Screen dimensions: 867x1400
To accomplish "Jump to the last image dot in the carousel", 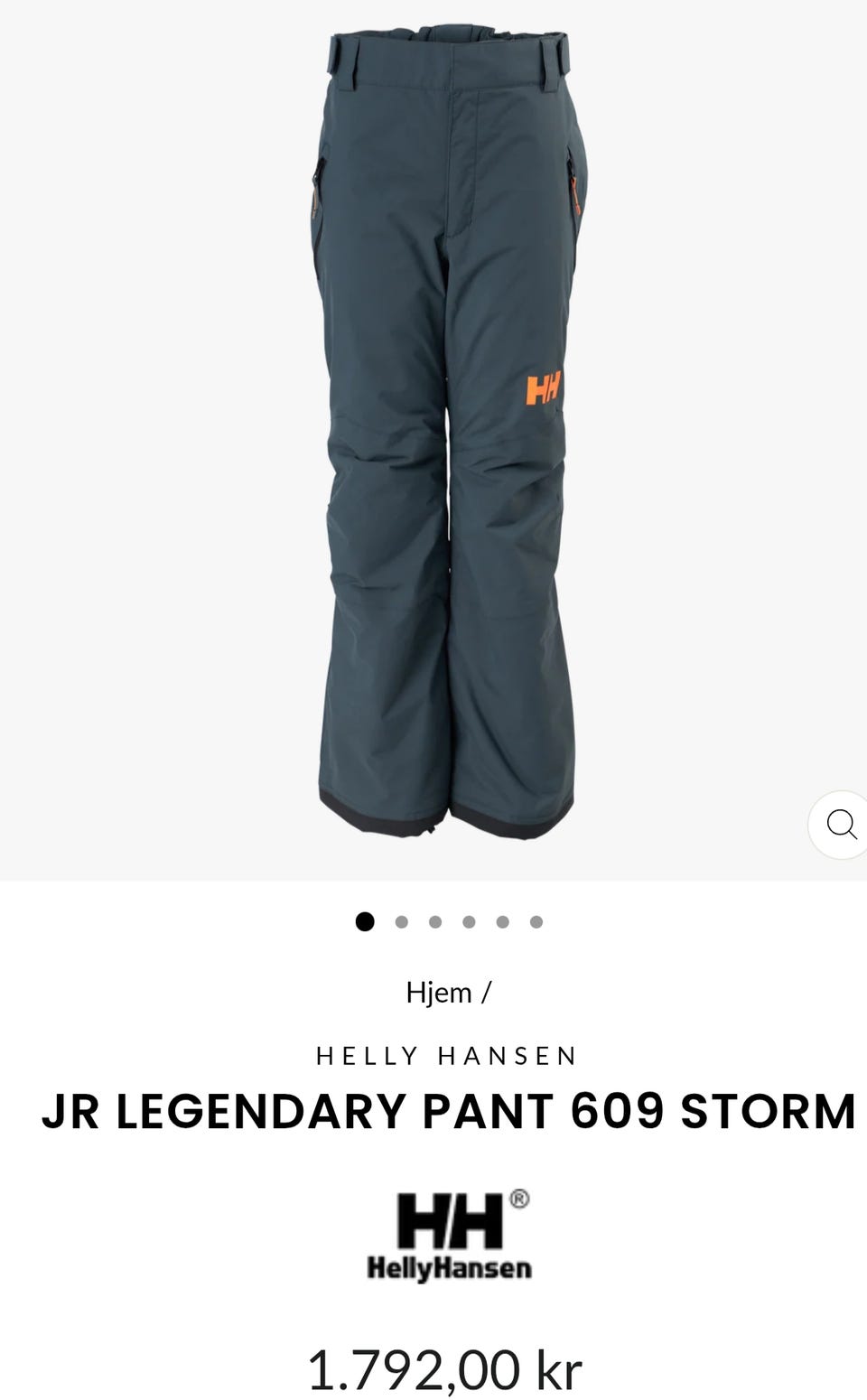I will [536, 922].
